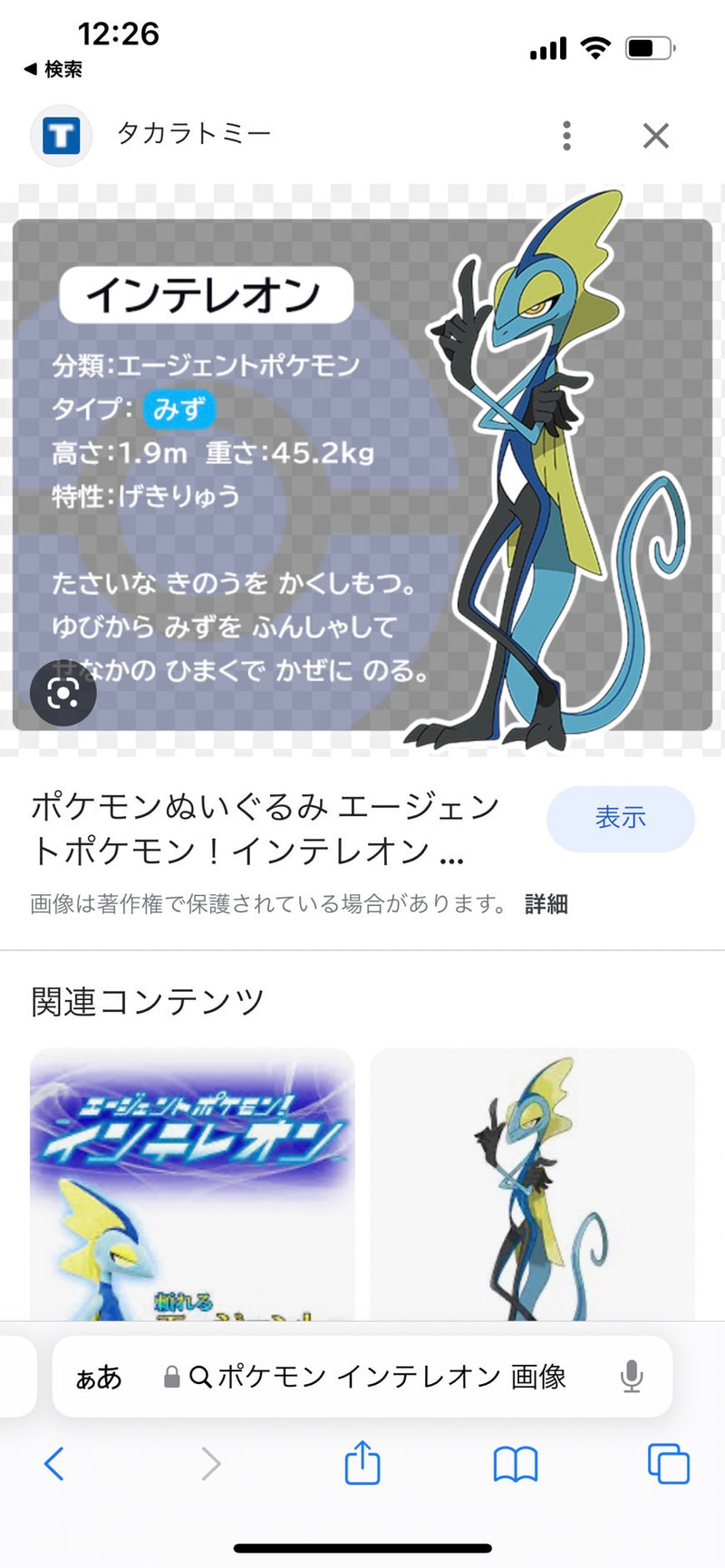This screenshot has height=1568, width=725.
Task: Show all open tabs
Action: point(668,1463)
